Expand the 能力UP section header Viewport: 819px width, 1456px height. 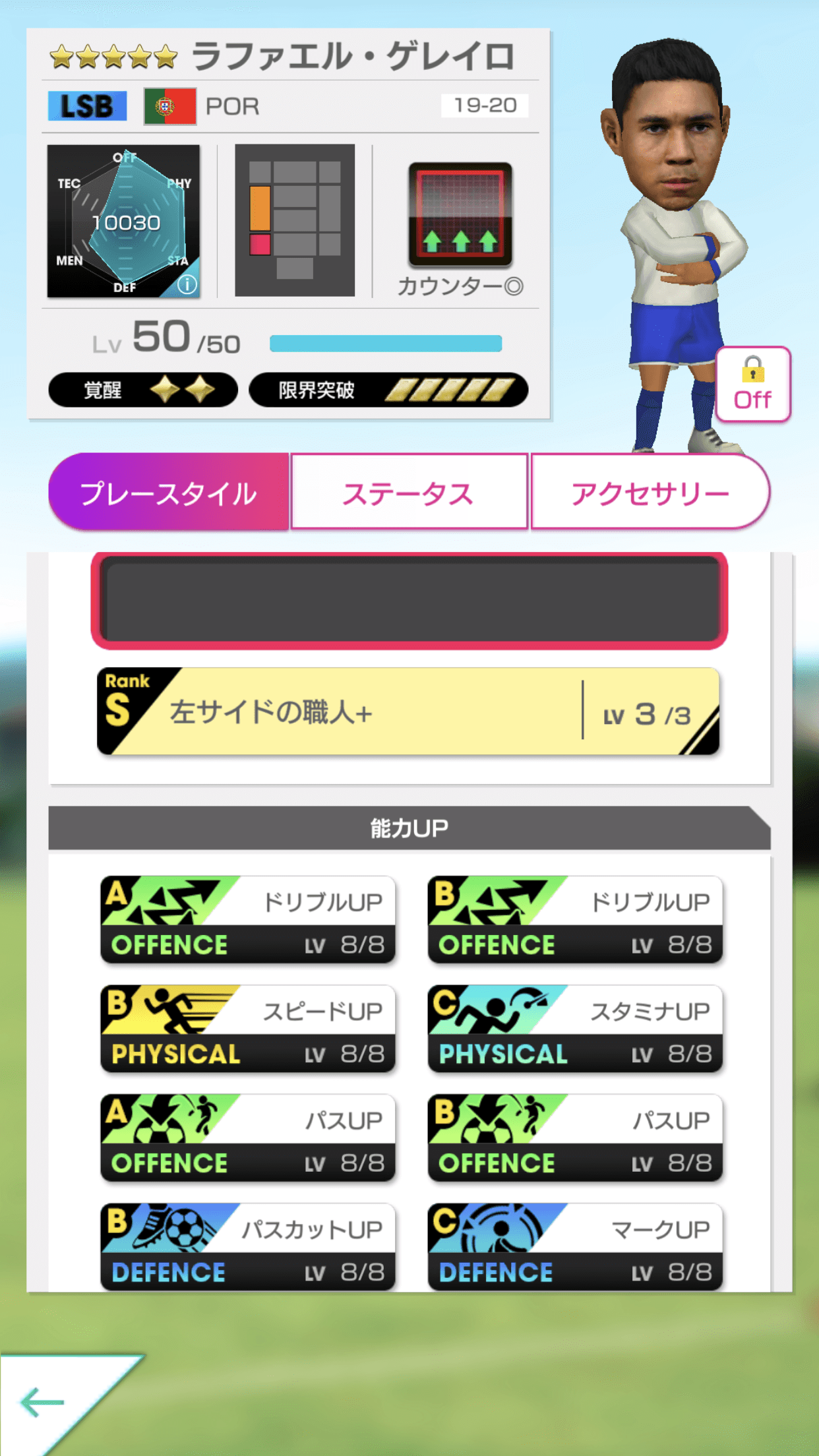[409, 826]
